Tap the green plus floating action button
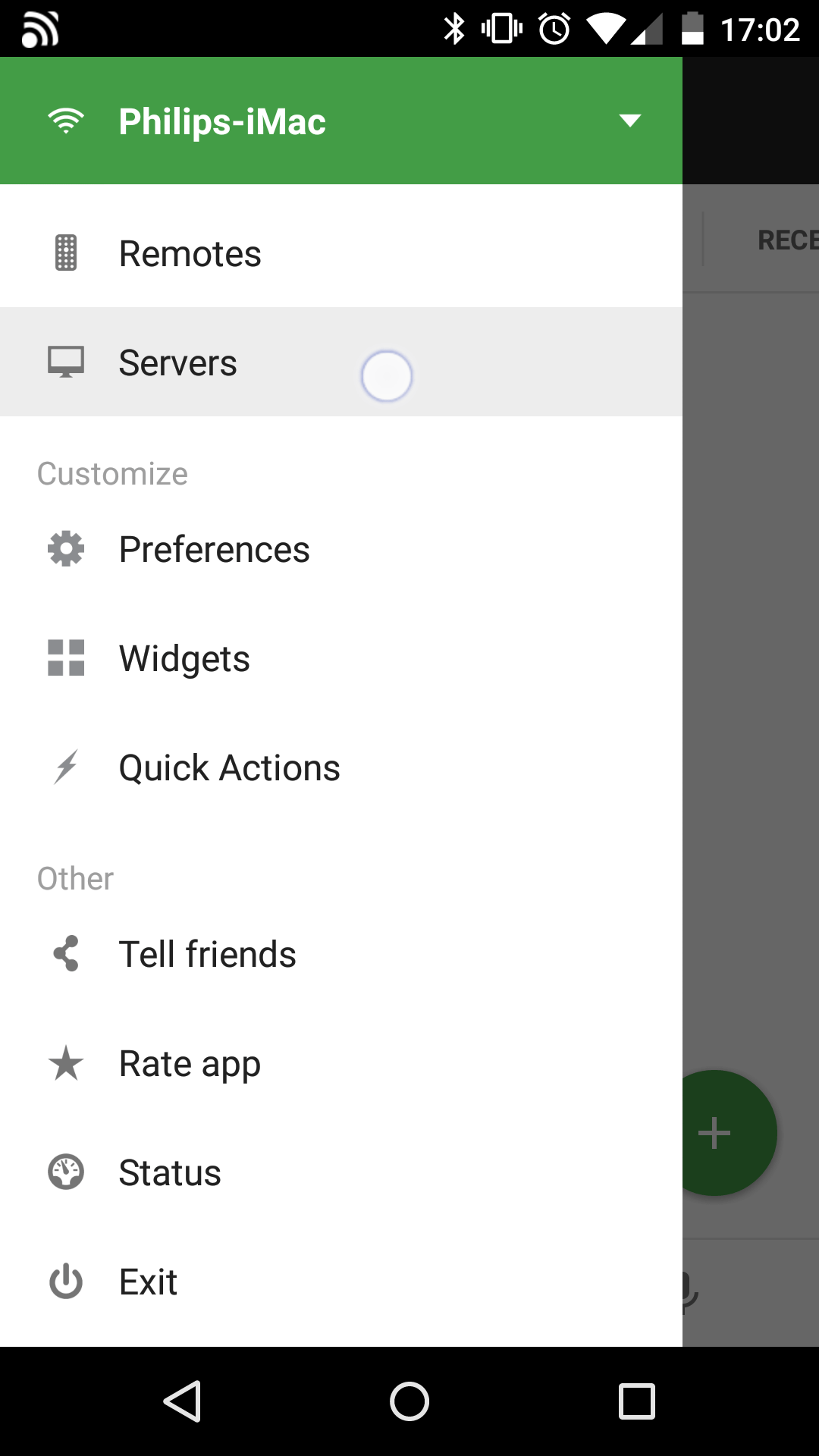 714,1133
